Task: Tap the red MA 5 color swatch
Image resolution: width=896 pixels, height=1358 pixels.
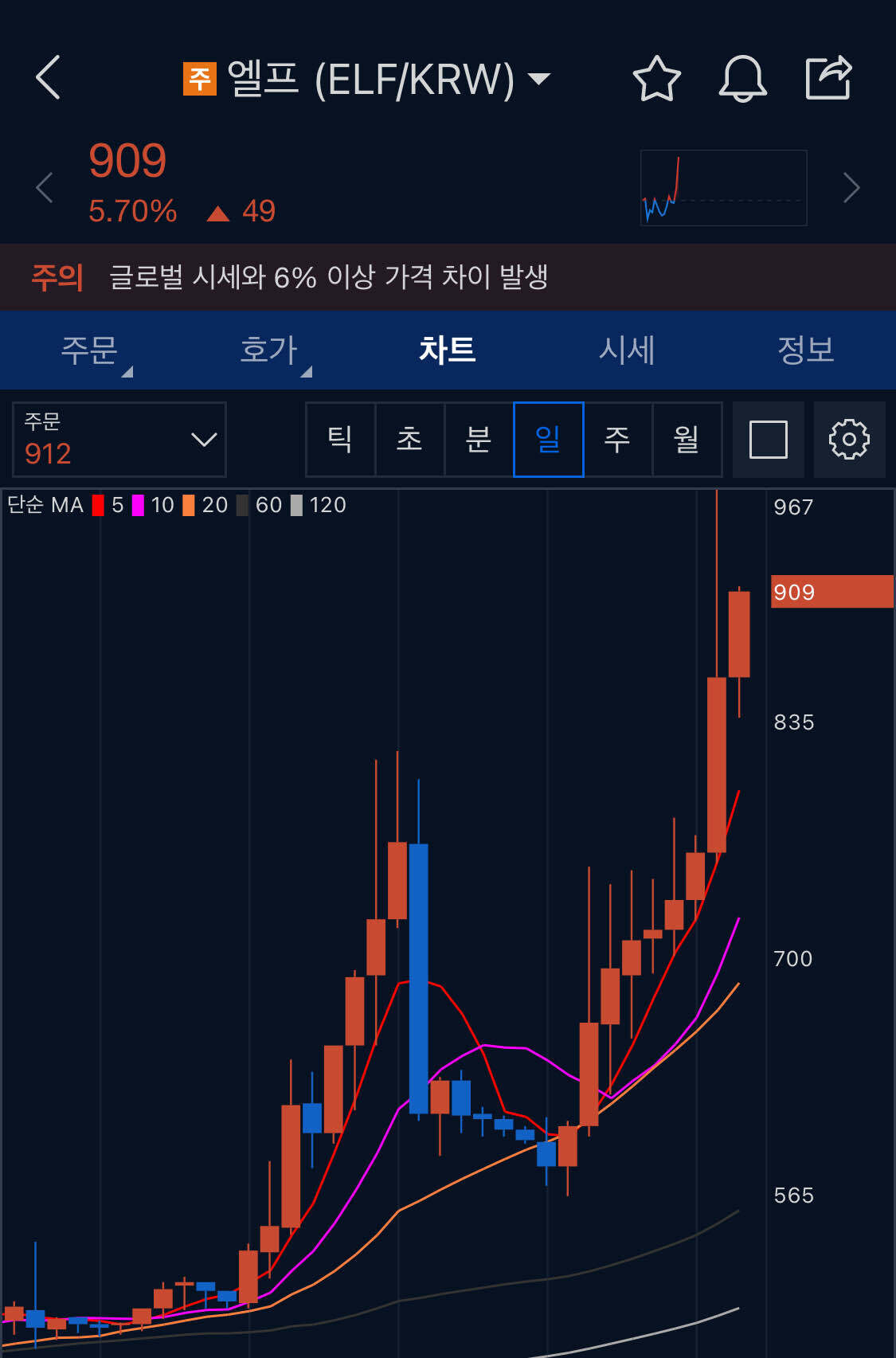Action: point(96,504)
